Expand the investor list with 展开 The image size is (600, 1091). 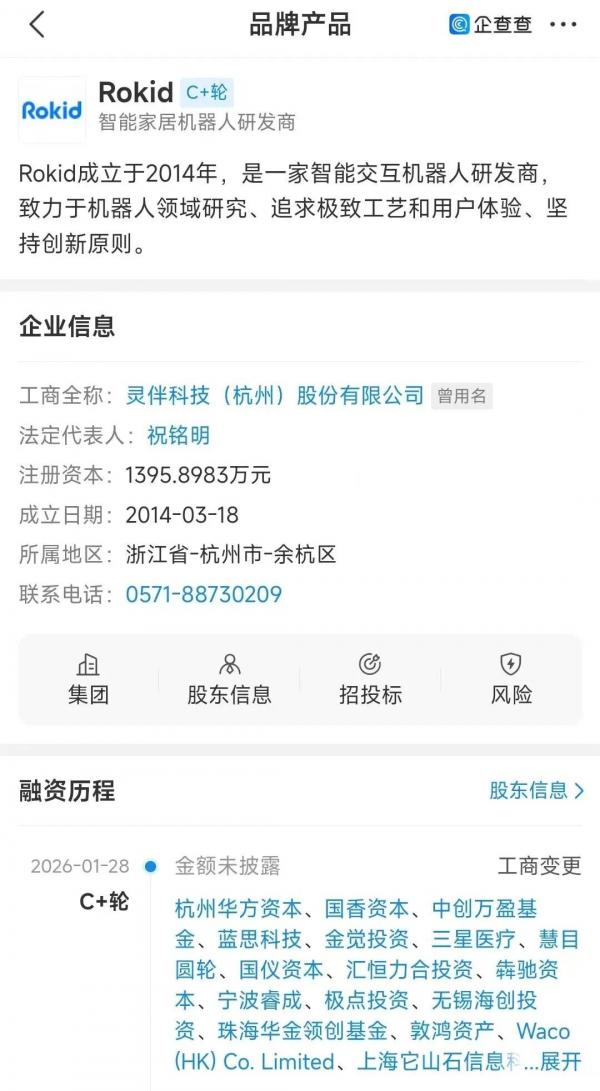(560, 1061)
